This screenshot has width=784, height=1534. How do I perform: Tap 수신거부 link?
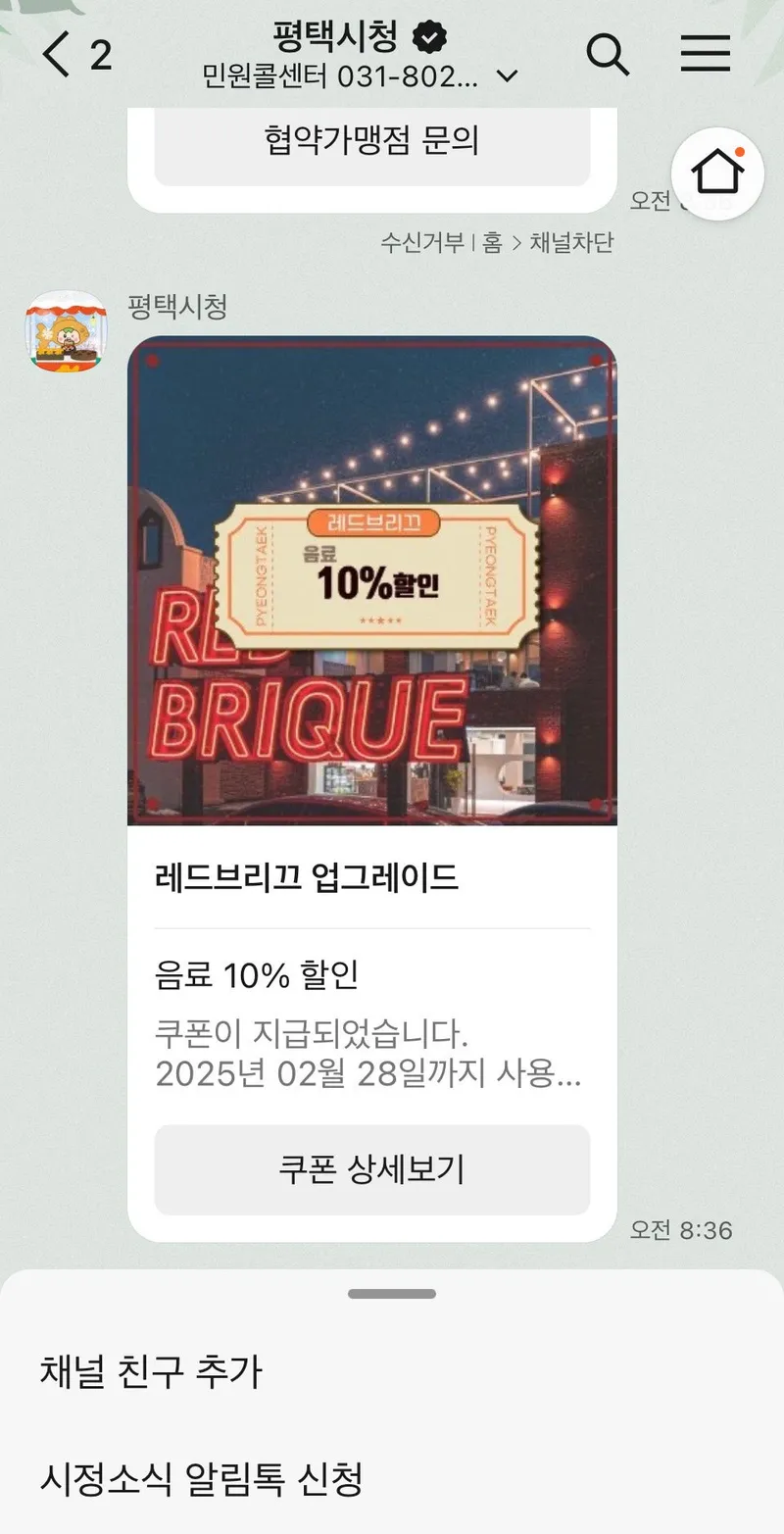pos(422,242)
